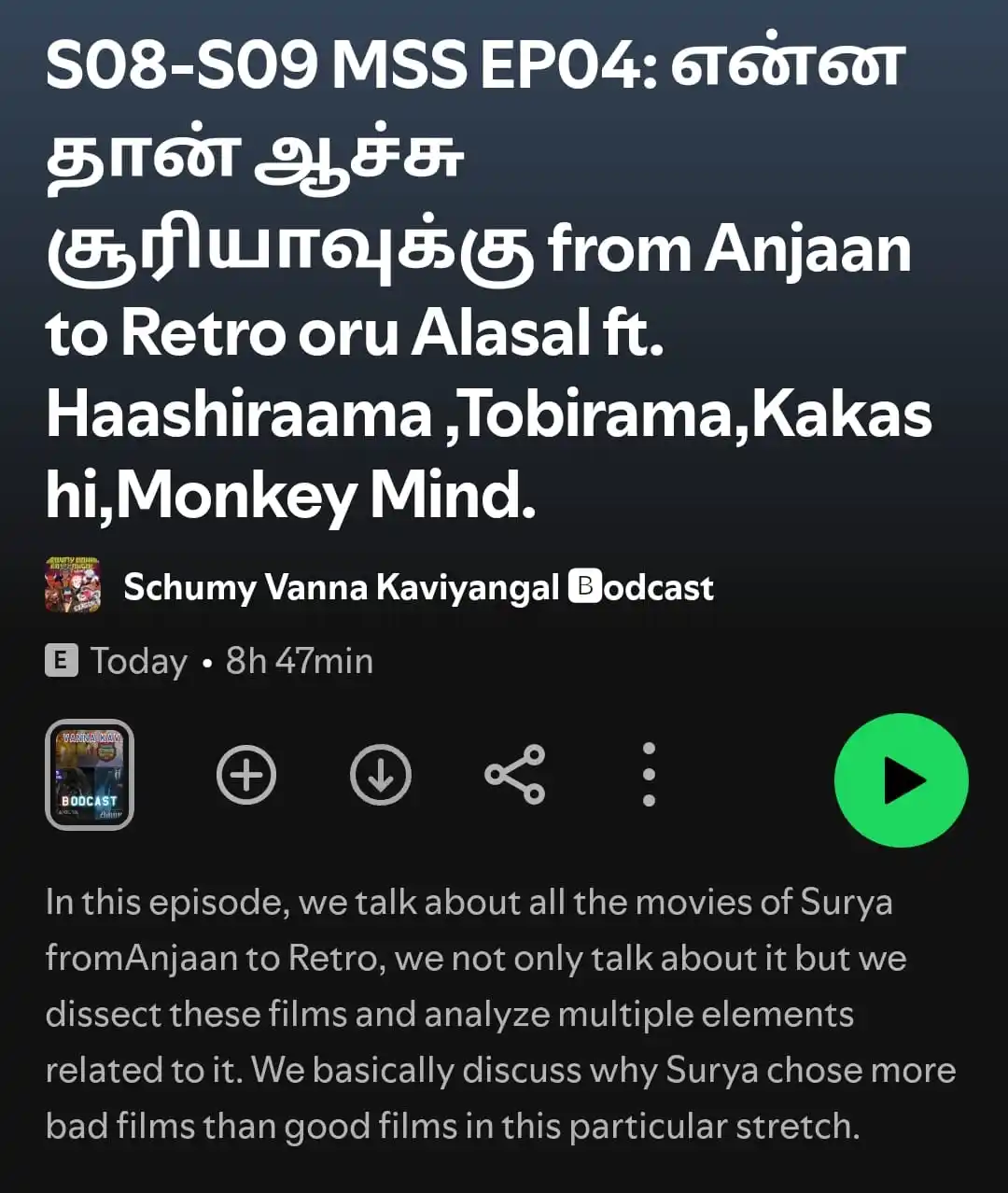
Task: Open Schumy Vanna Kaviyangal Bodcast show page
Action: (x=418, y=587)
